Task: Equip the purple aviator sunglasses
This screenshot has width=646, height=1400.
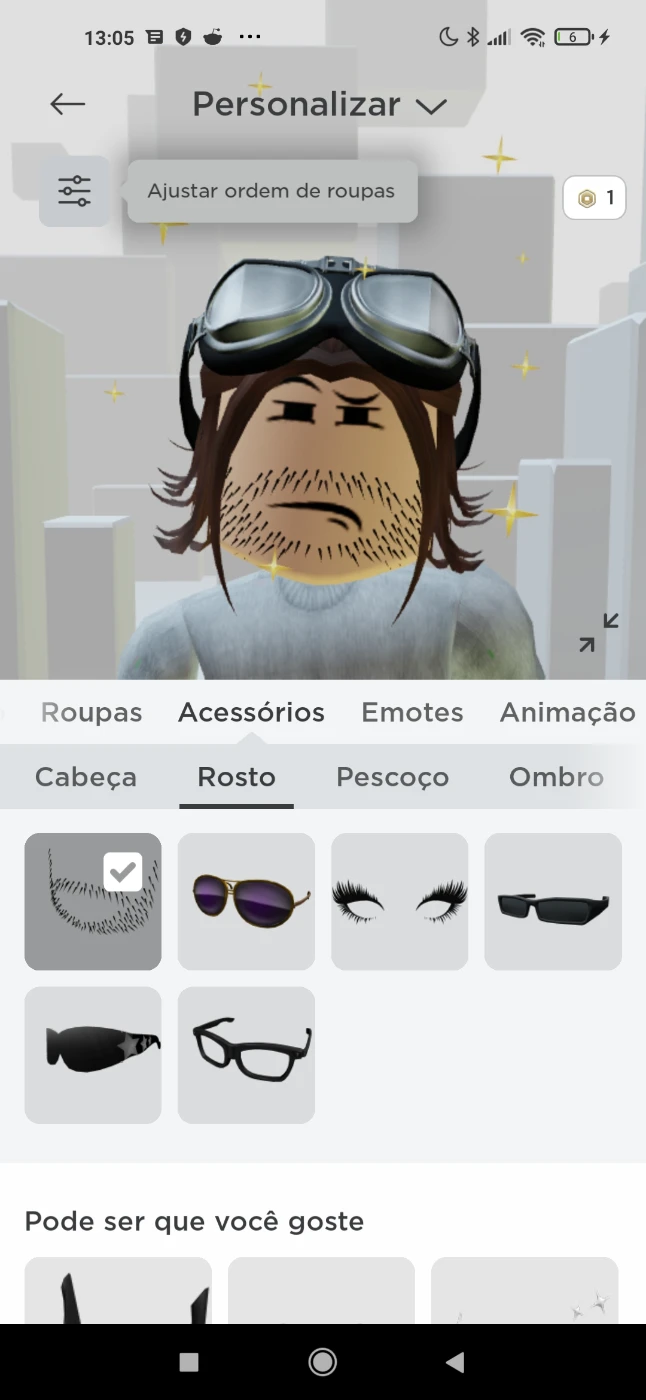Action: [246, 901]
